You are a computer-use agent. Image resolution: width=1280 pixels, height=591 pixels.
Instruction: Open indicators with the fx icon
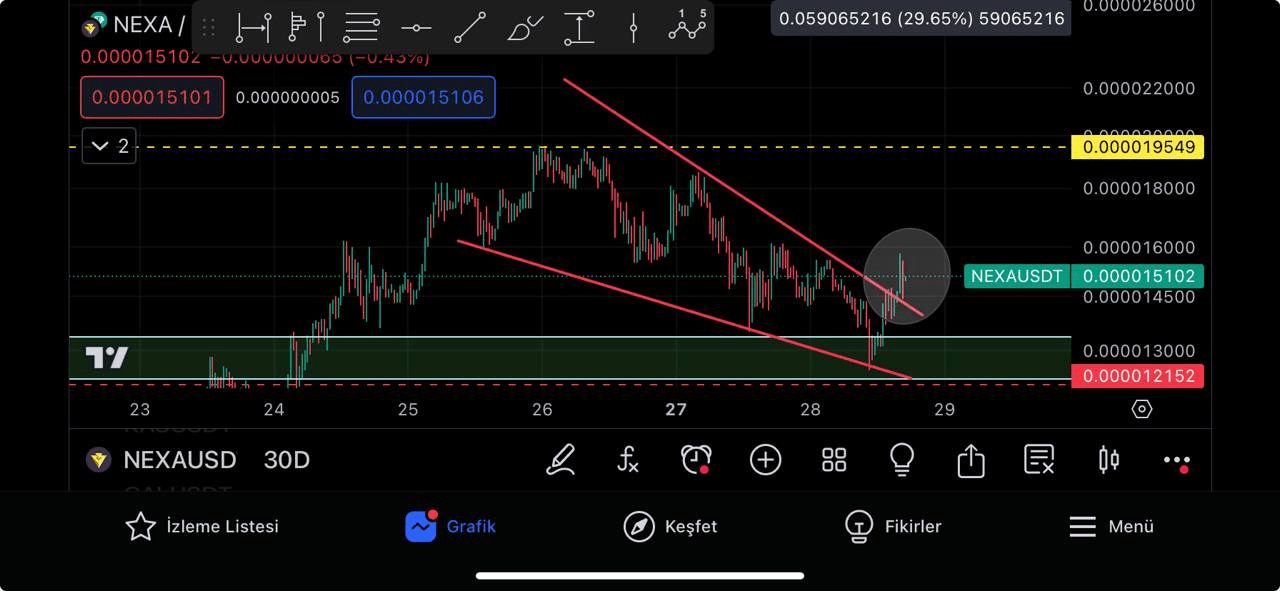click(627, 460)
